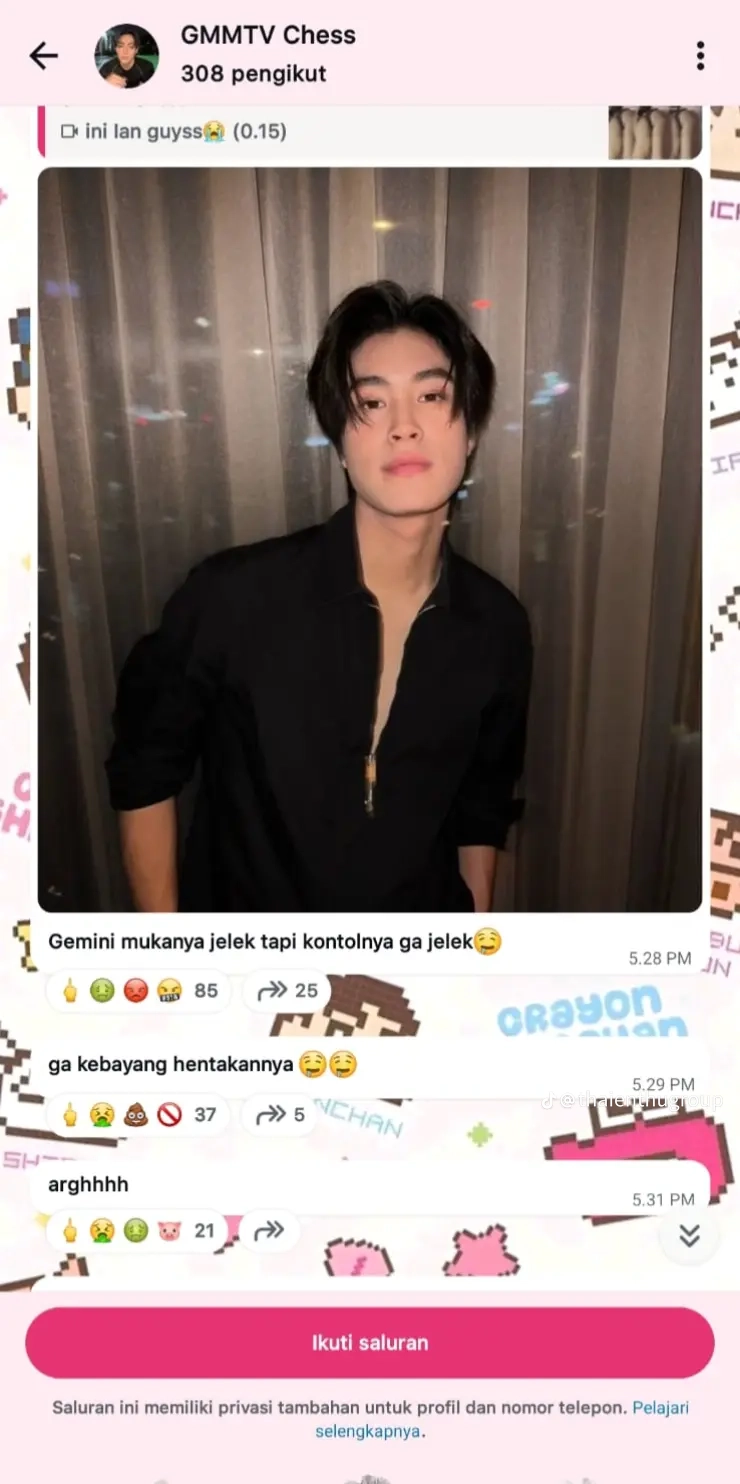The image size is (740, 1484).
Task: Open the Pelajari selengkapnya link
Action: [502, 1419]
